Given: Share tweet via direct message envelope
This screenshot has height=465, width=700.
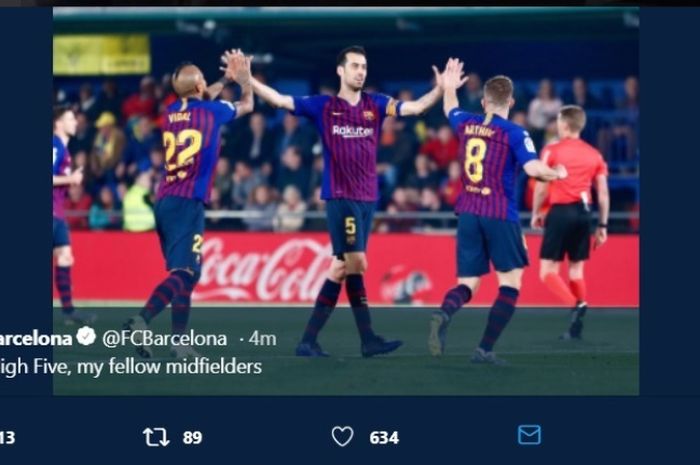Looking at the screenshot, I should (529, 435).
